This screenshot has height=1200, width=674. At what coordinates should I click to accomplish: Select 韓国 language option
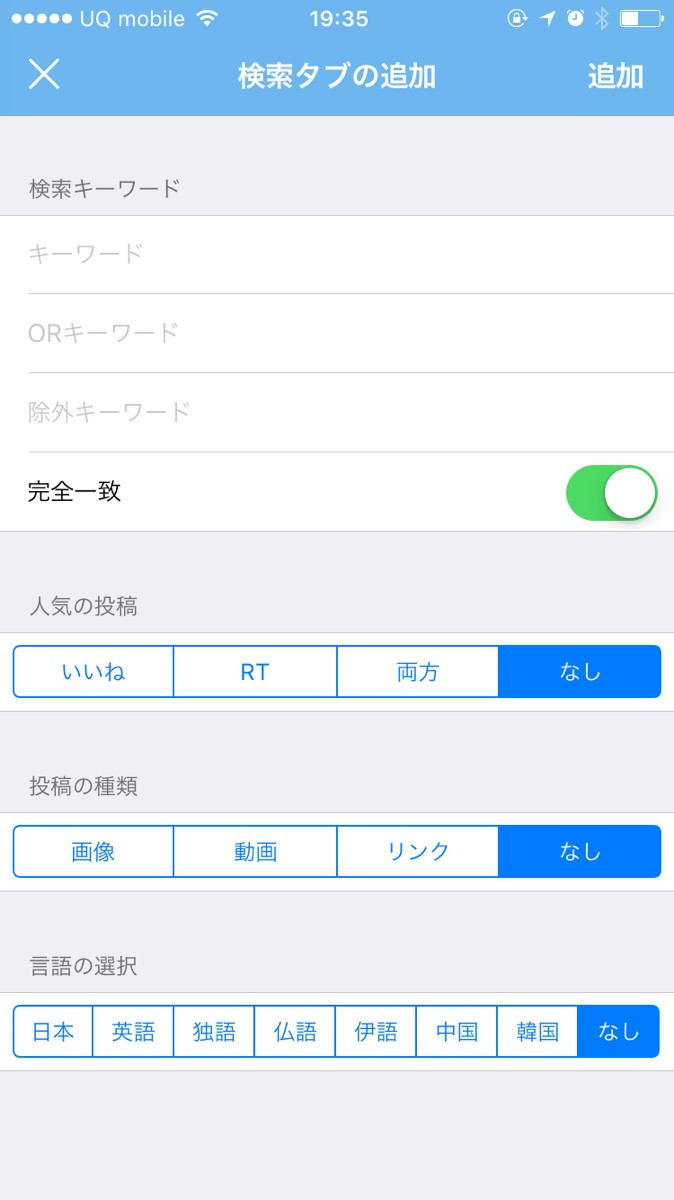537,1032
